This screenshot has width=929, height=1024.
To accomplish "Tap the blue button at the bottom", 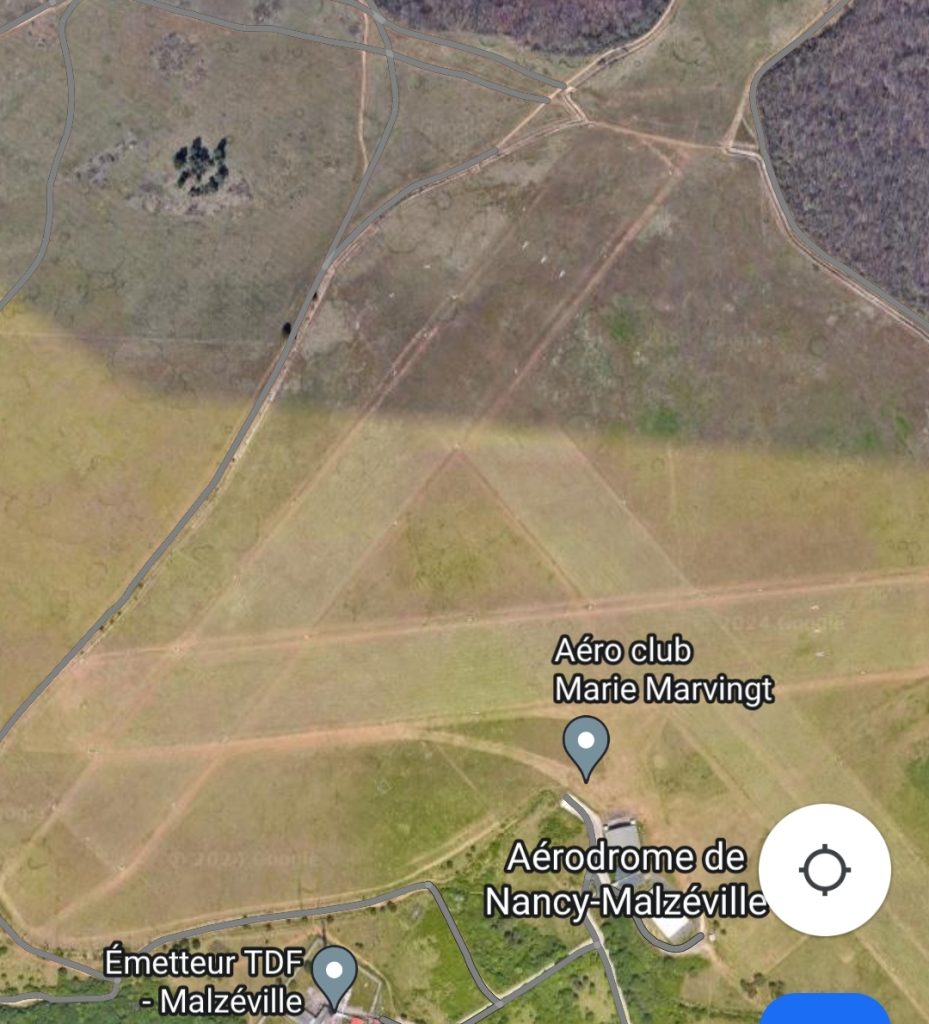I will 825,1010.
